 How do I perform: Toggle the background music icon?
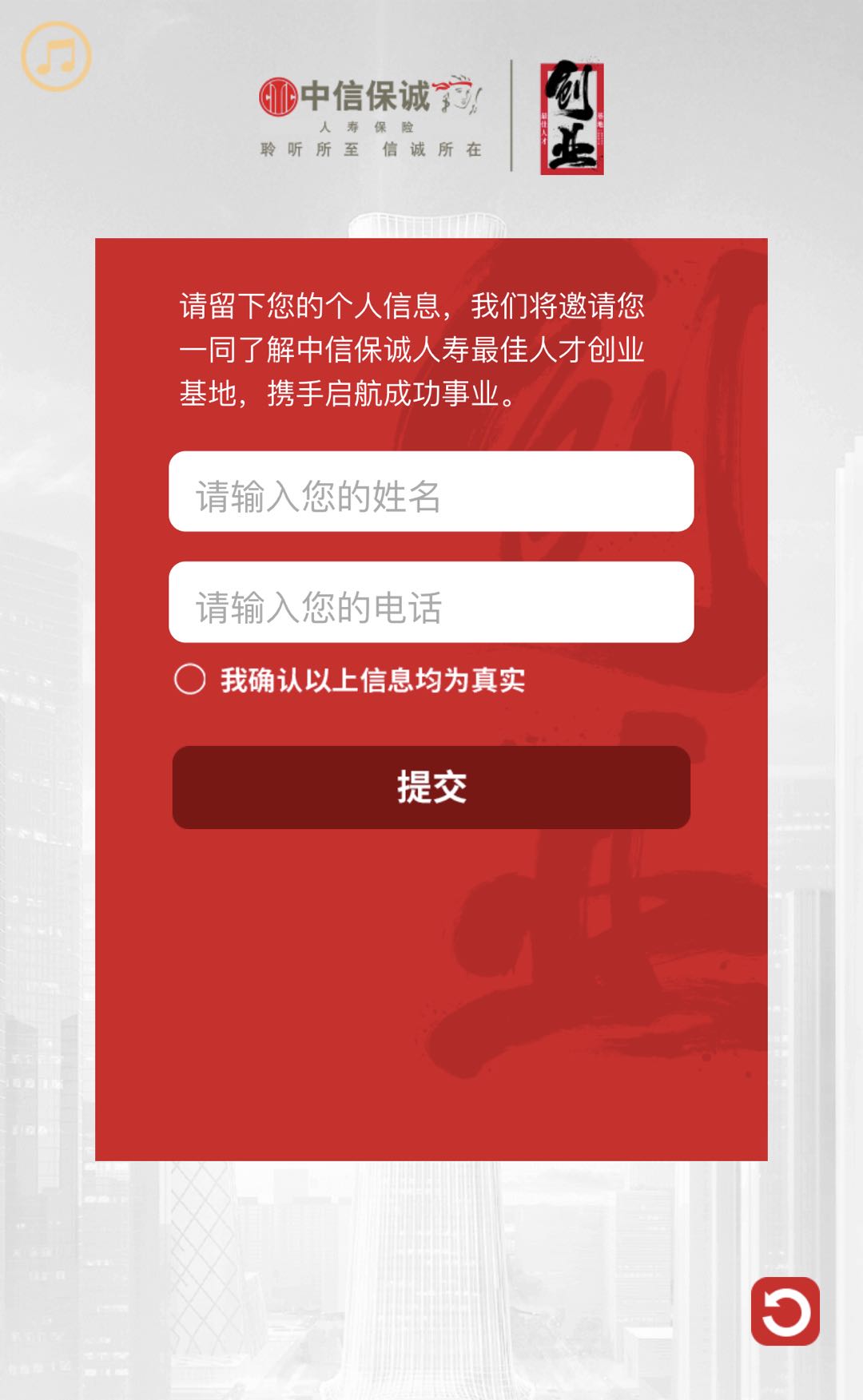(56, 56)
